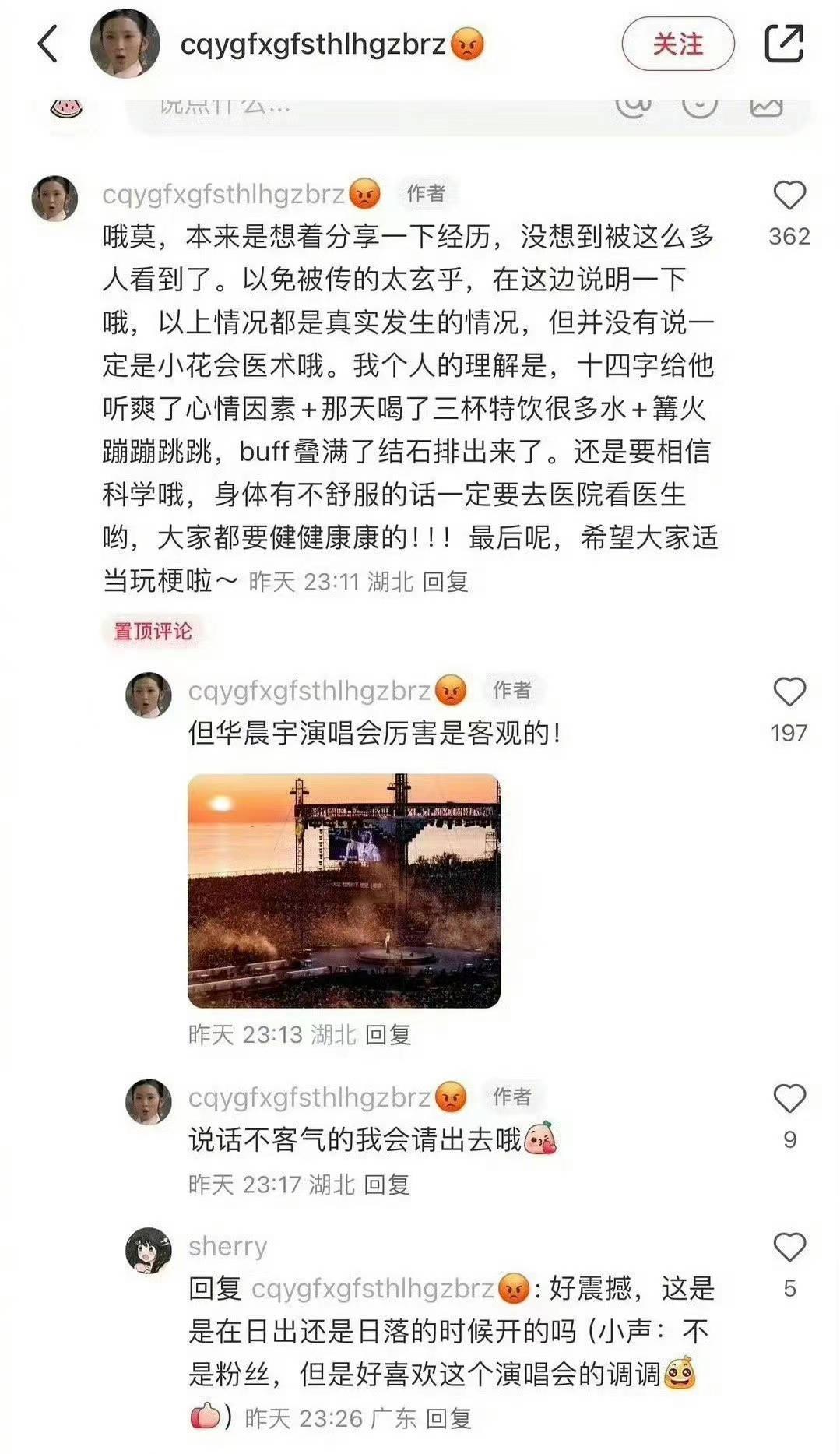Reply to the pinned comment posted at 23:11
Viewport: 840px width, 1454px height.
[445, 582]
